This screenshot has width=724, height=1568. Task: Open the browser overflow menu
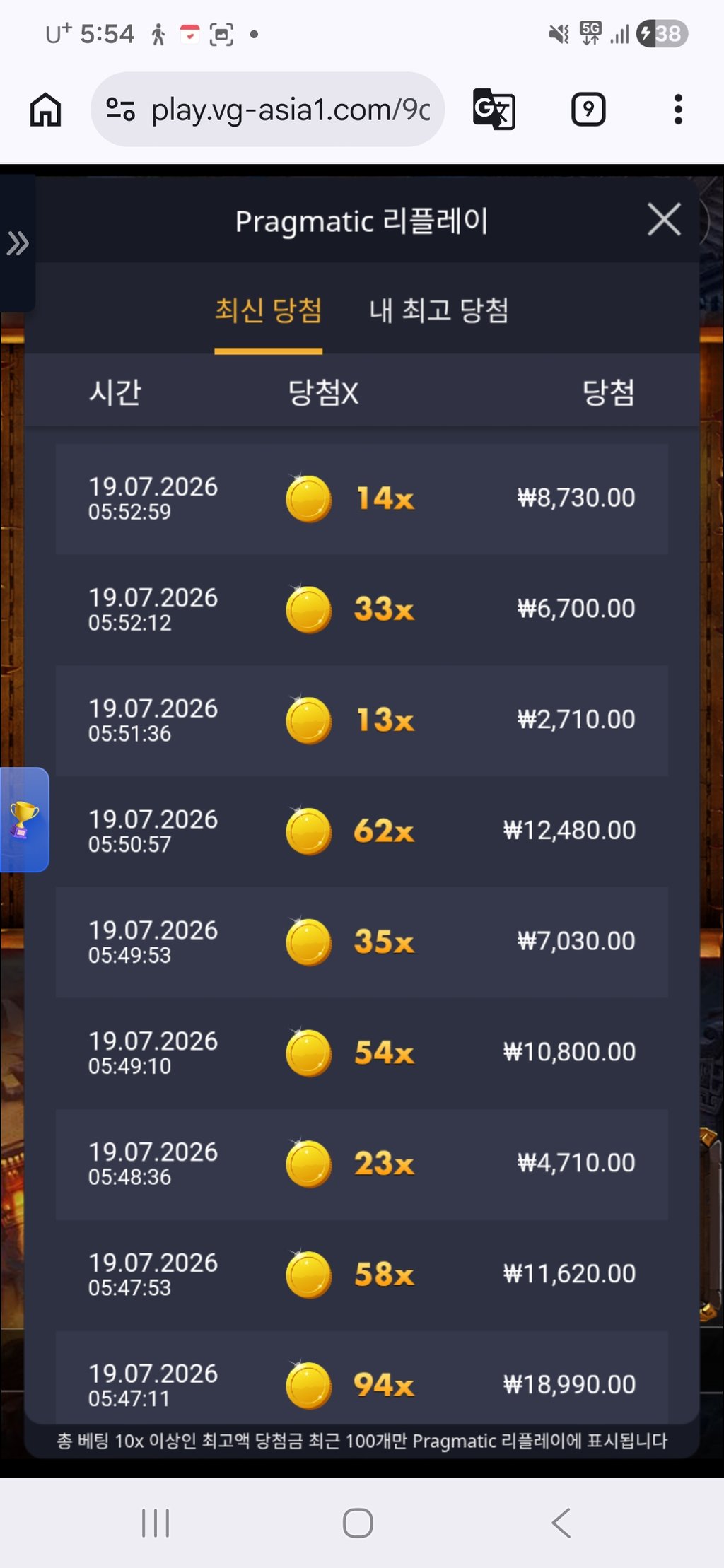pyautogui.click(x=678, y=110)
